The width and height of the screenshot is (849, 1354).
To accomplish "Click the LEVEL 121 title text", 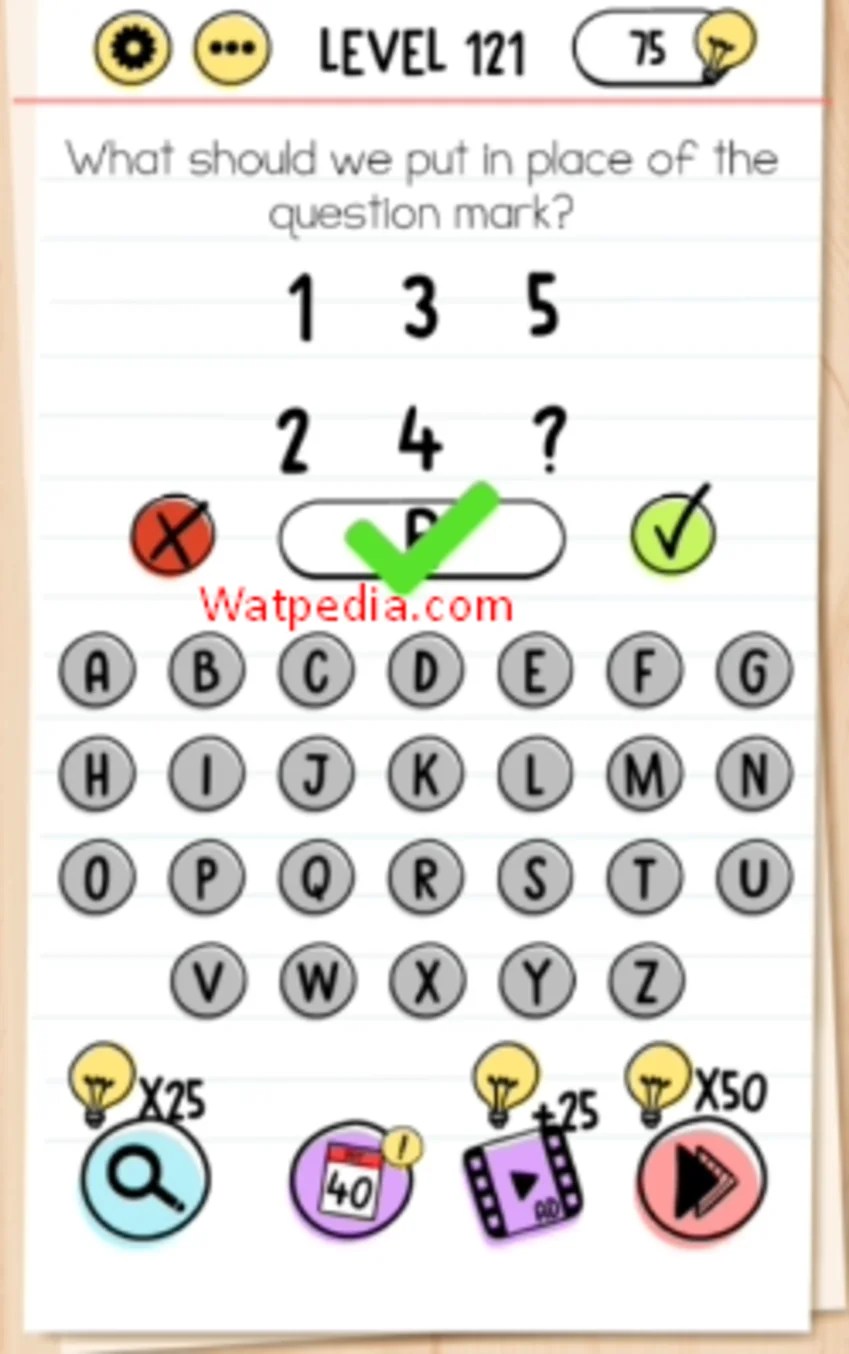I will click(422, 48).
